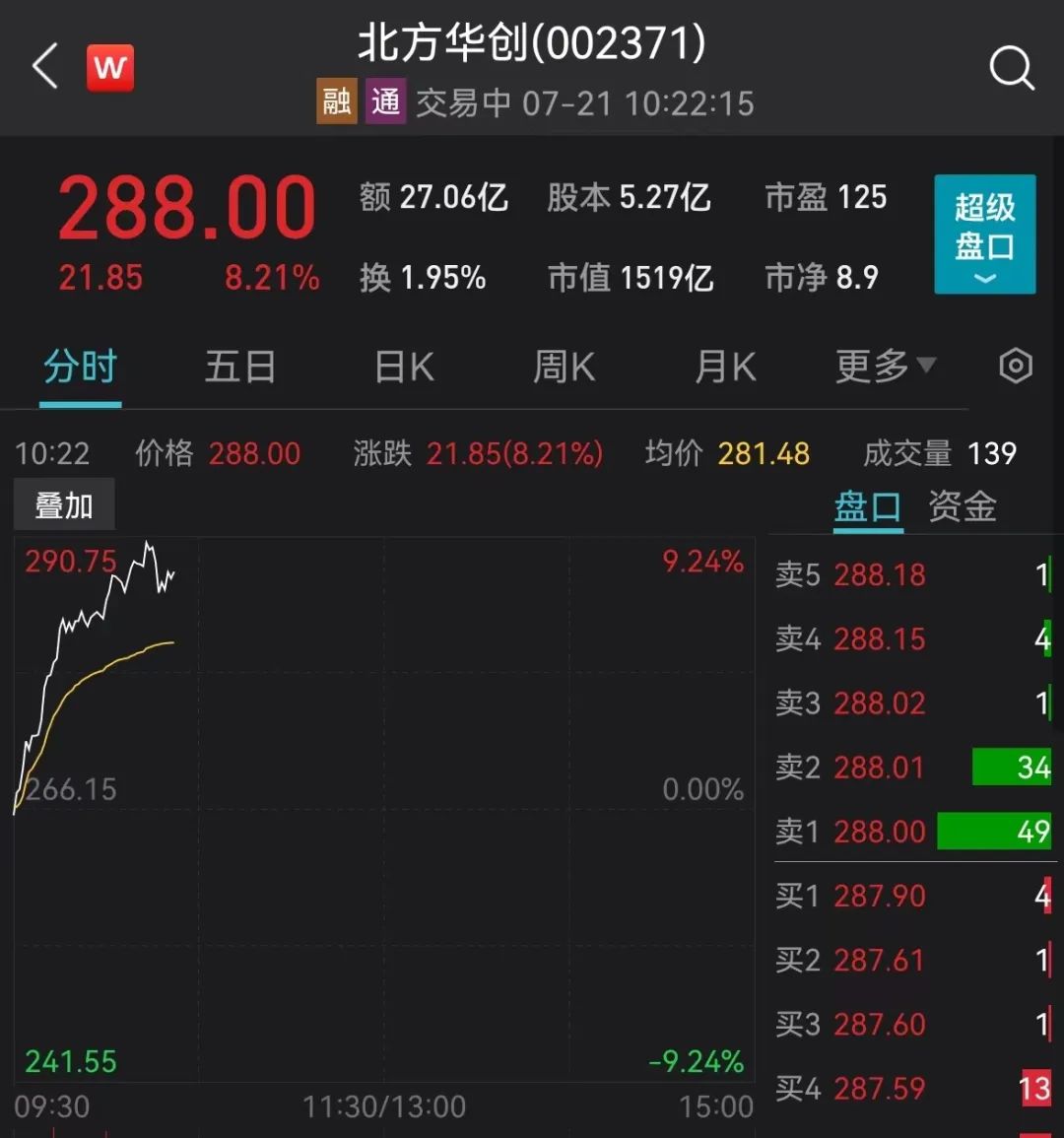Expand the 超级盘口 panel
The width and height of the screenshot is (1064, 1138).
984,234
